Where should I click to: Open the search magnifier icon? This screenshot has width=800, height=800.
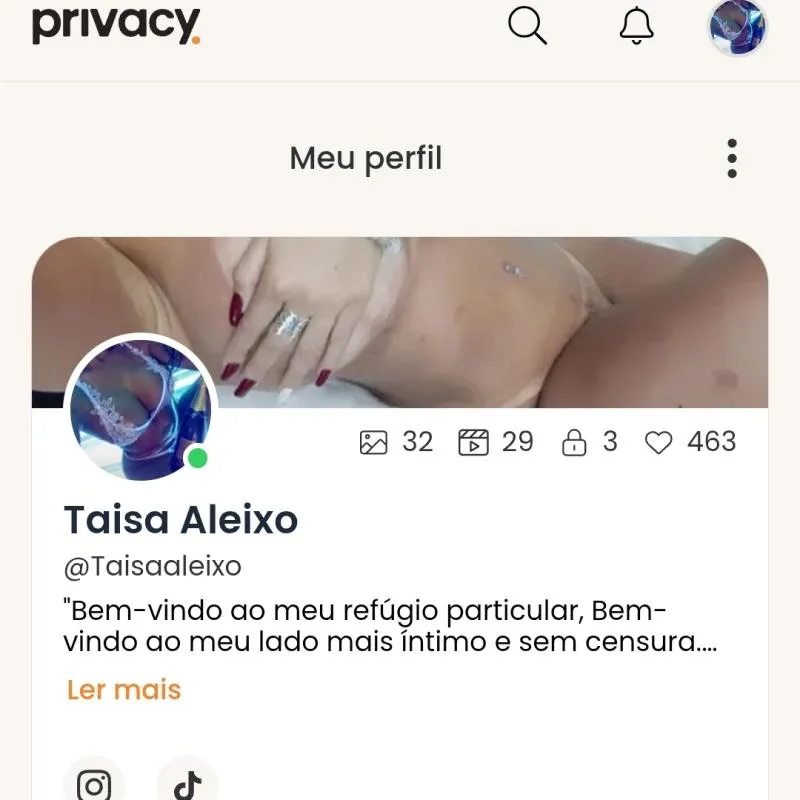point(527,25)
